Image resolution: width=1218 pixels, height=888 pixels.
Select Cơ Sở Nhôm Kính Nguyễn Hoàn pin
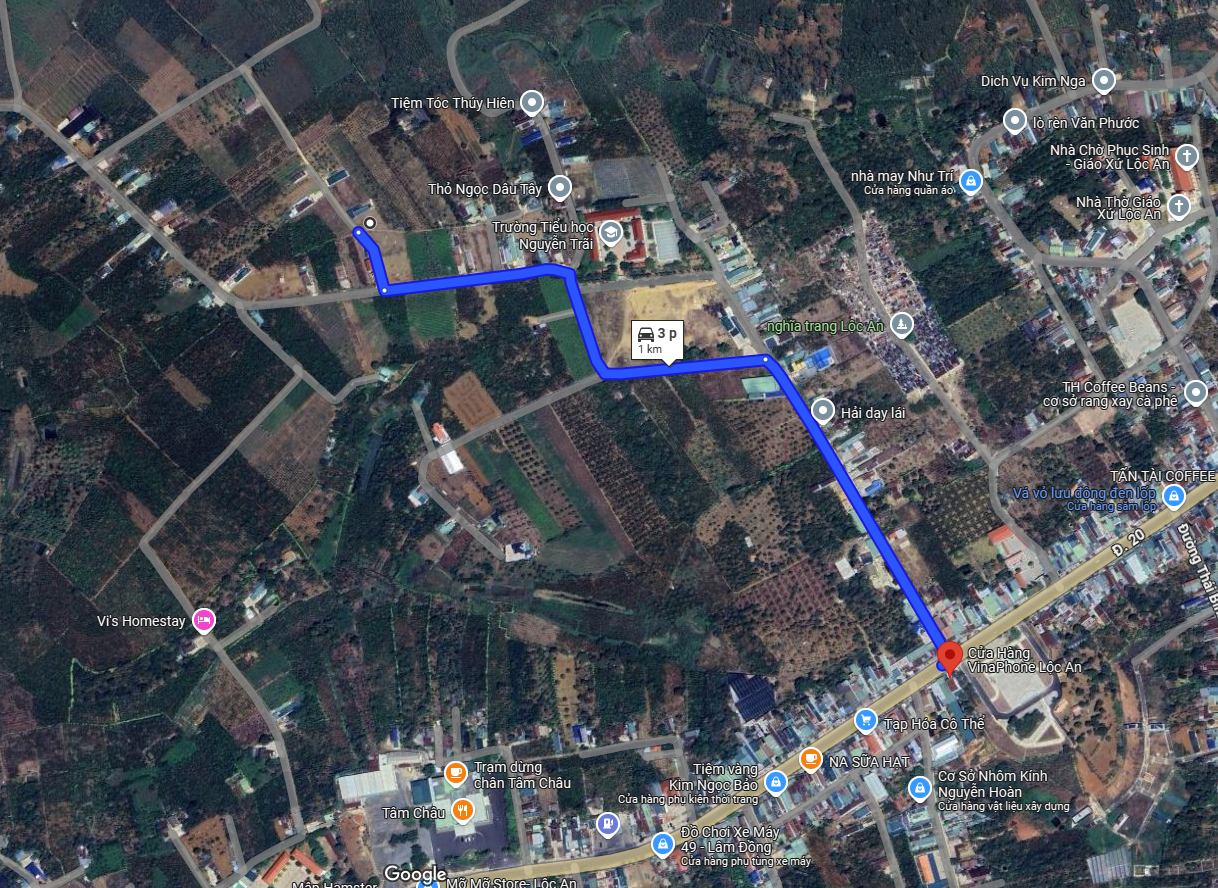pos(918,788)
